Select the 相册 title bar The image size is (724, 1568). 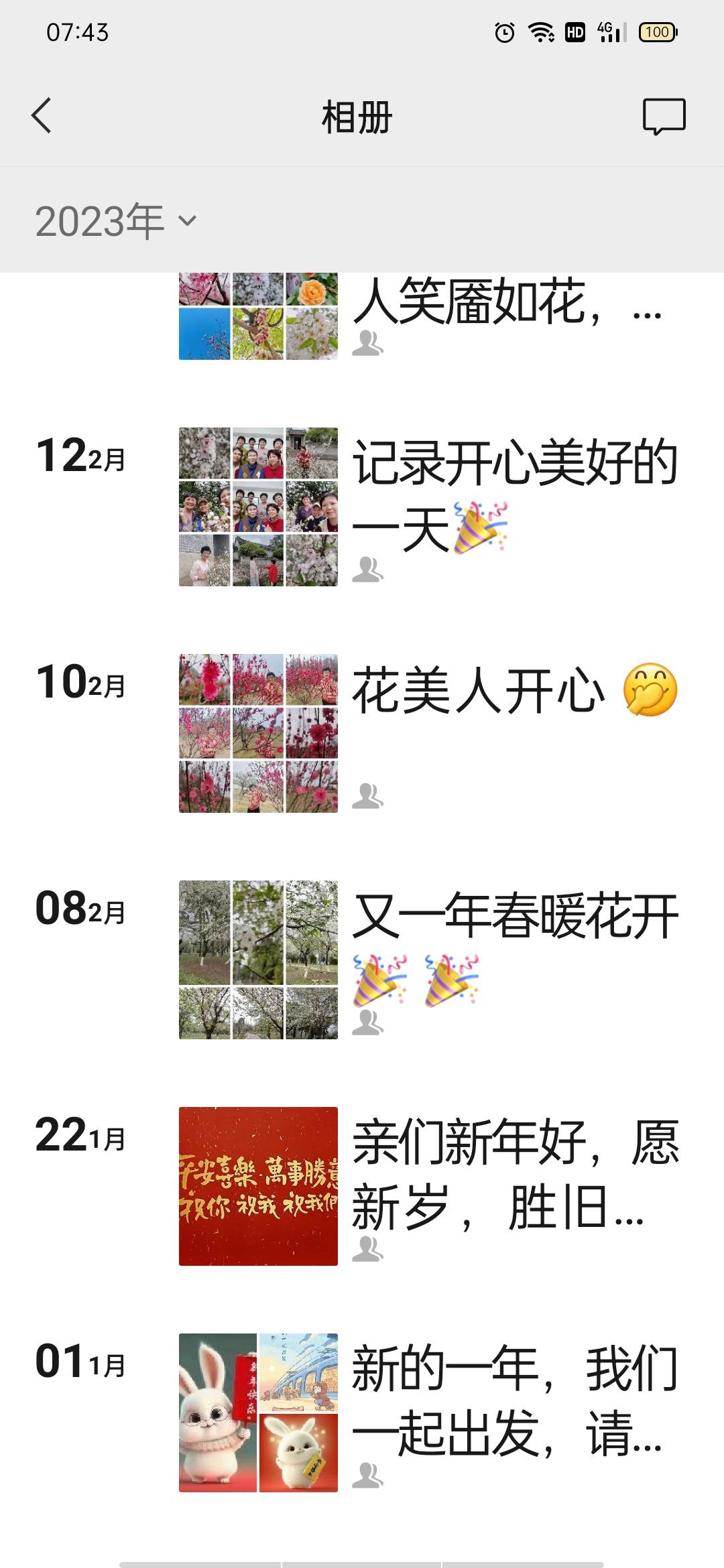tap(357, 115)
